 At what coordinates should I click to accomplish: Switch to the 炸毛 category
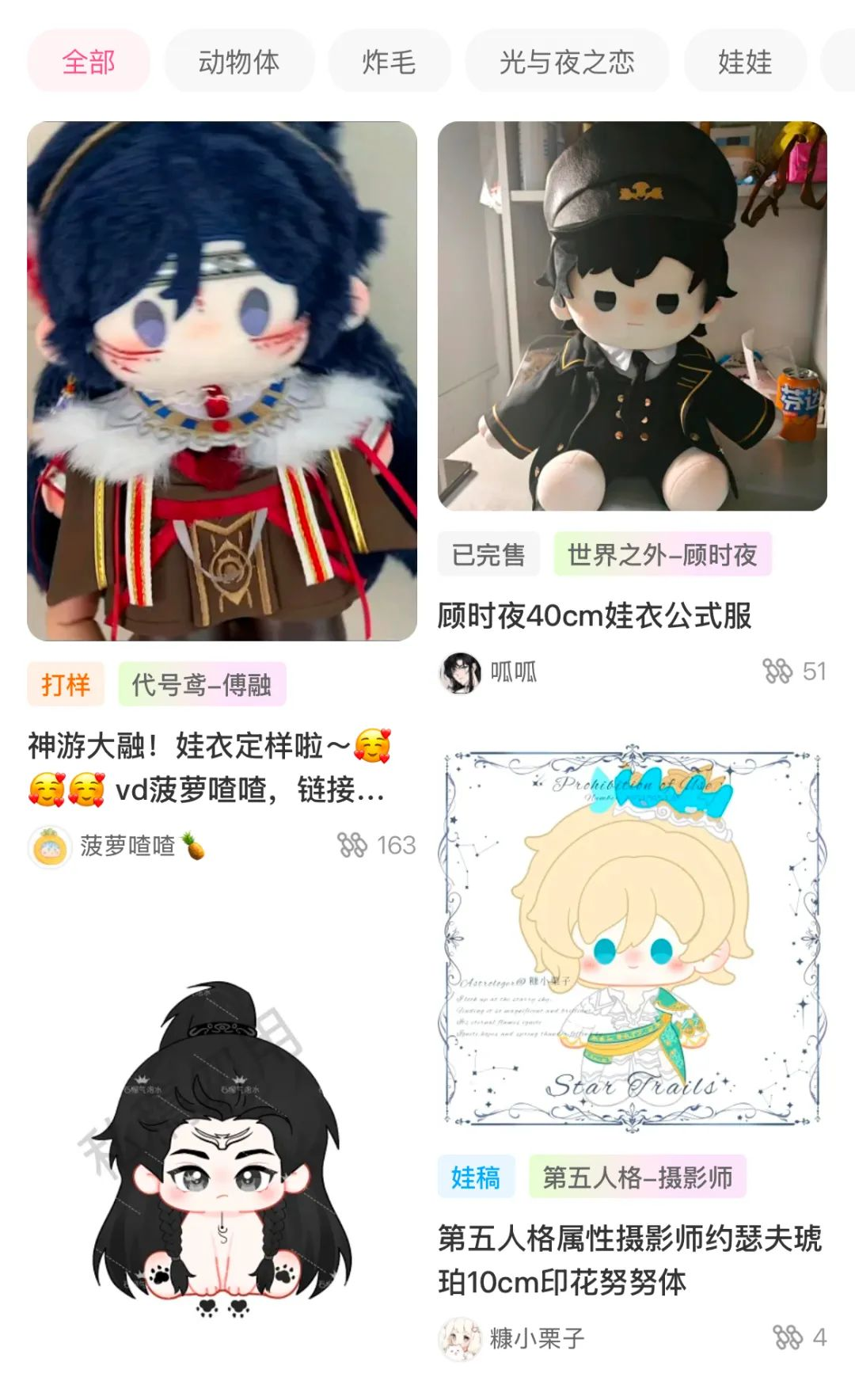coord(389,62)
